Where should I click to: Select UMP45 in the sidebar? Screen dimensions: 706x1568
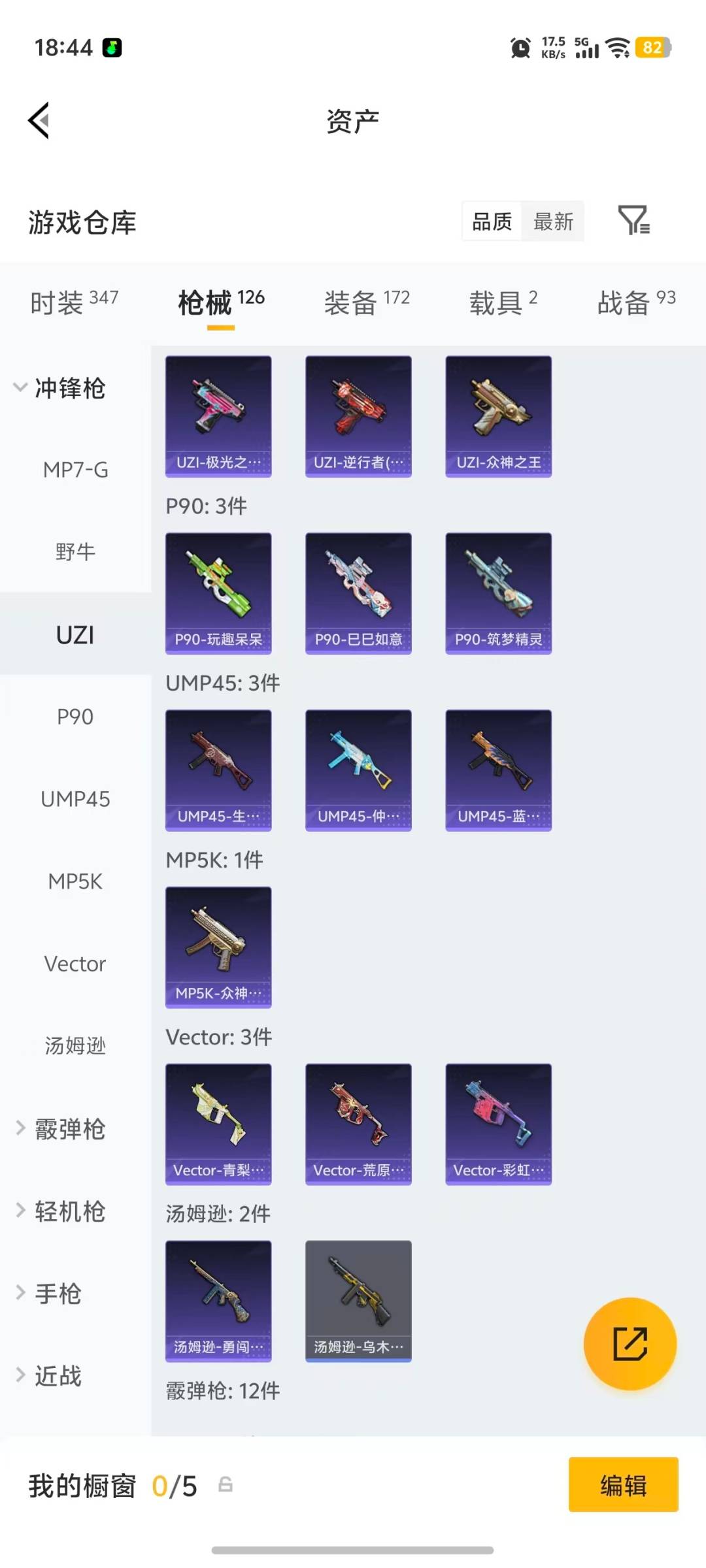pyautogui.click(x=75, y=799)
